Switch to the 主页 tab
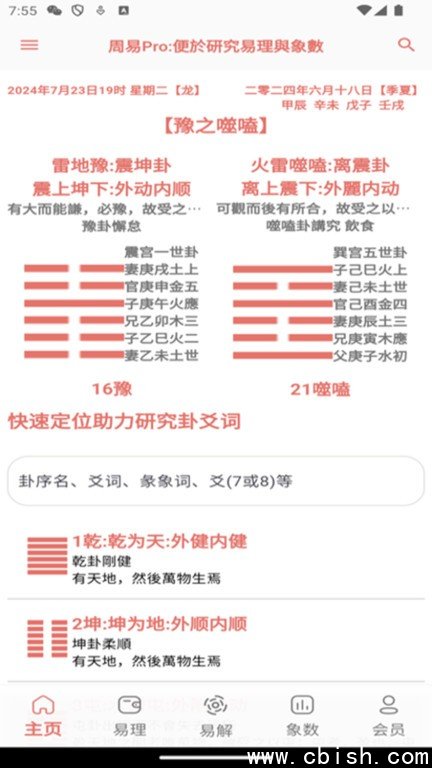The width and height of the screenshot is (432, 768). [x=43, y=716]
